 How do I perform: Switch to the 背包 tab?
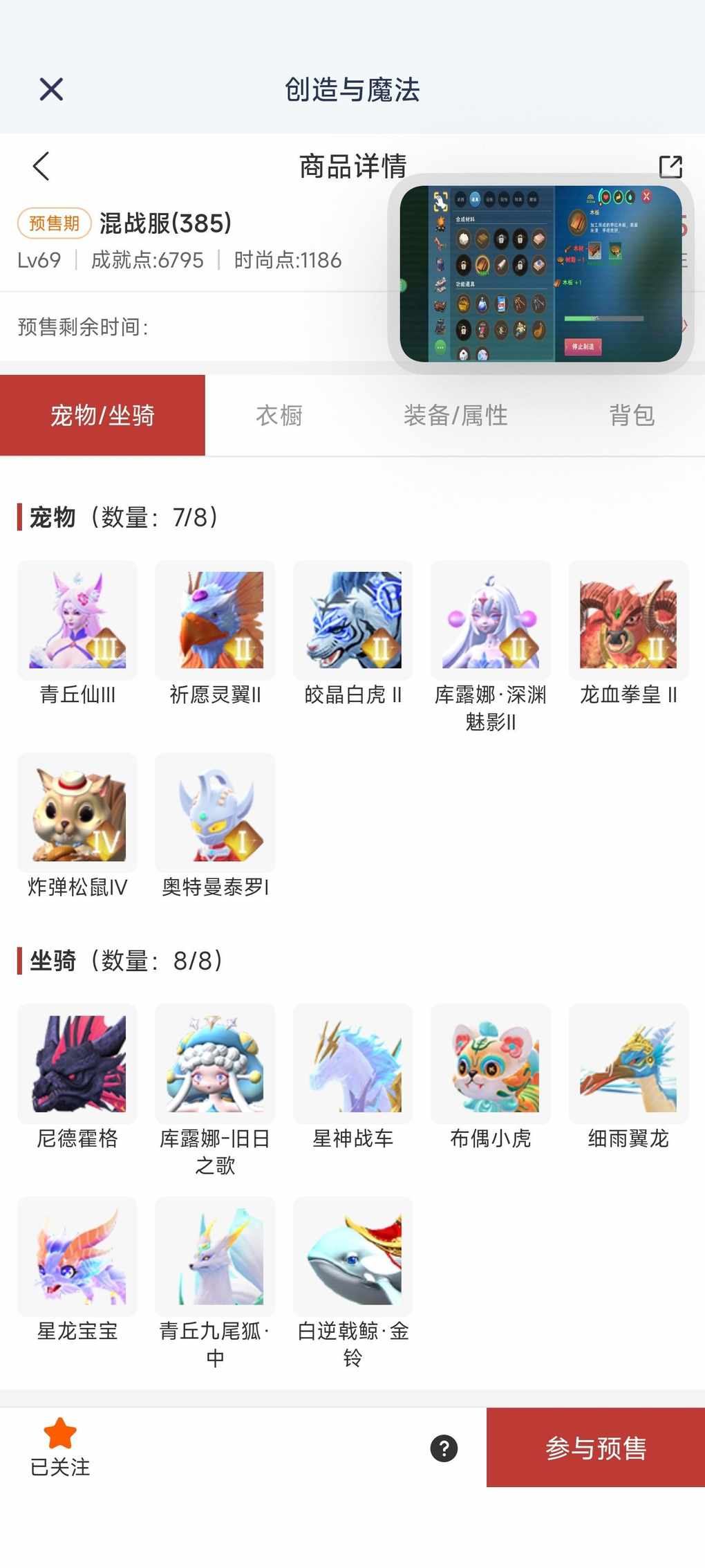point(631,415)
